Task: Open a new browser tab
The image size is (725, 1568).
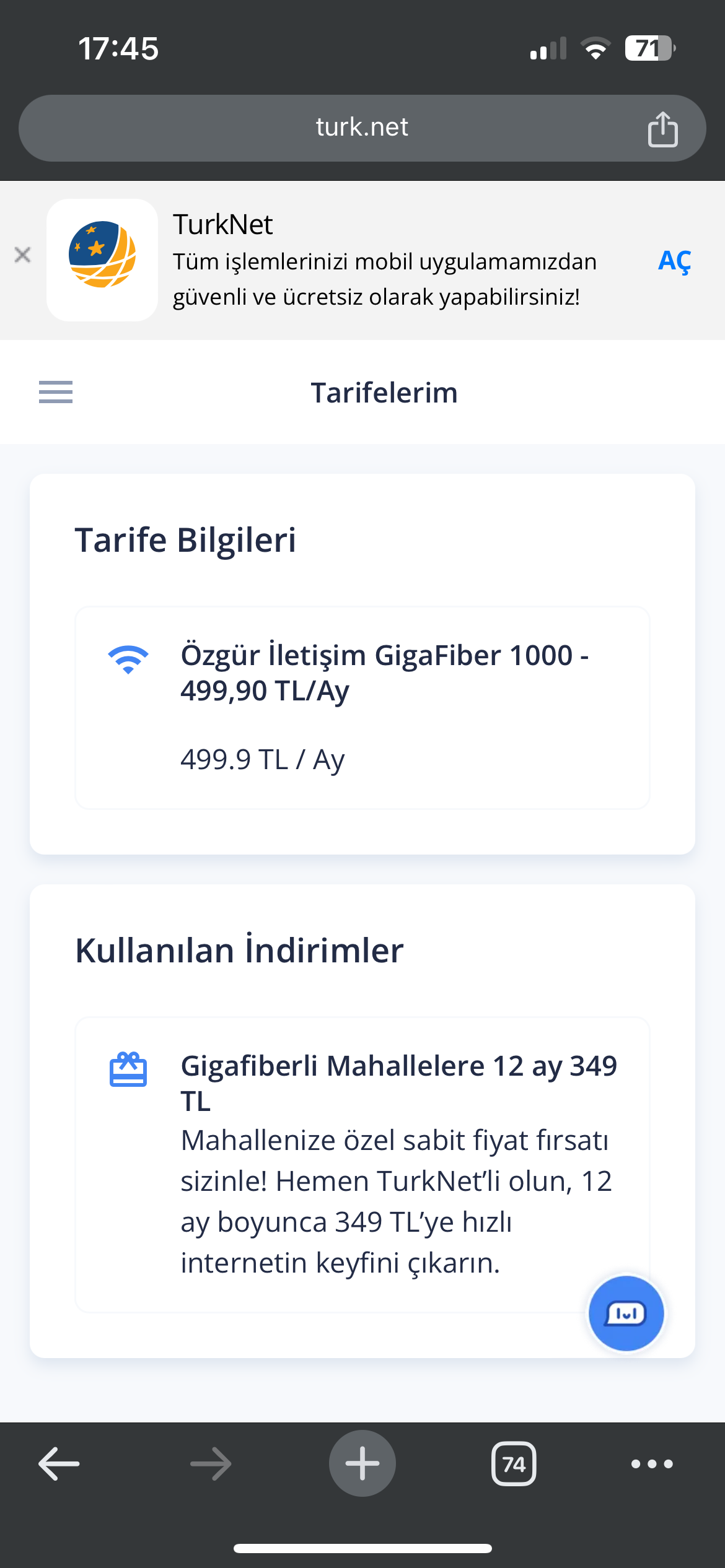Action: [x=362, y=1463]
